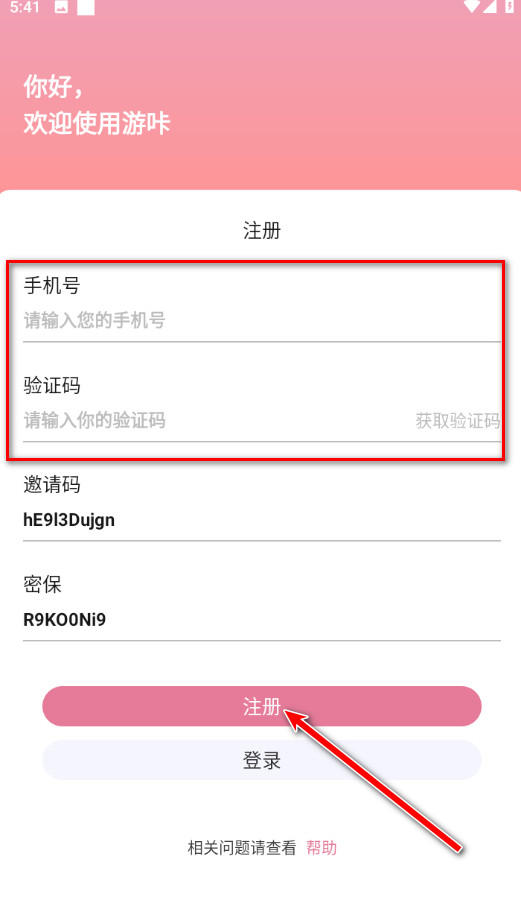Request a code via 获取验证码

point(458,420)
